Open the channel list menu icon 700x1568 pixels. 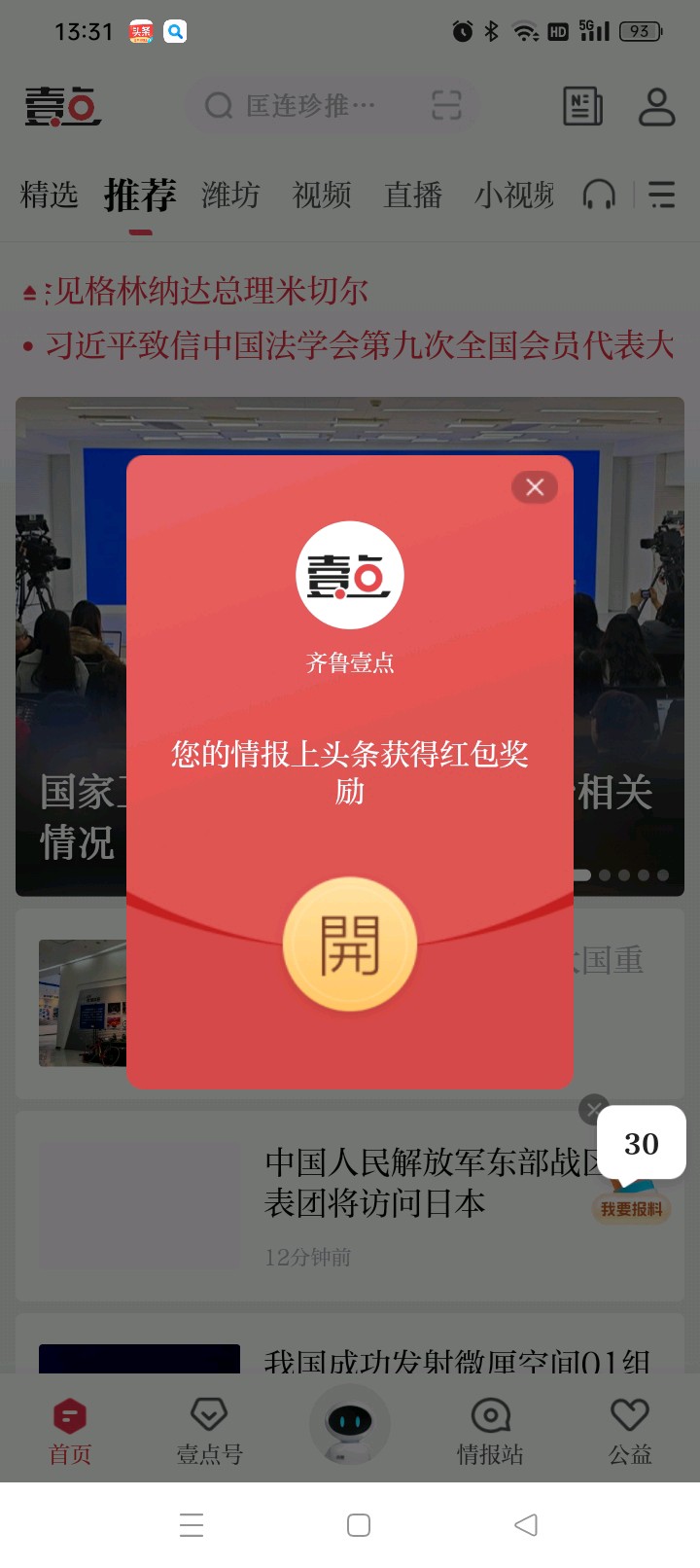662,195
